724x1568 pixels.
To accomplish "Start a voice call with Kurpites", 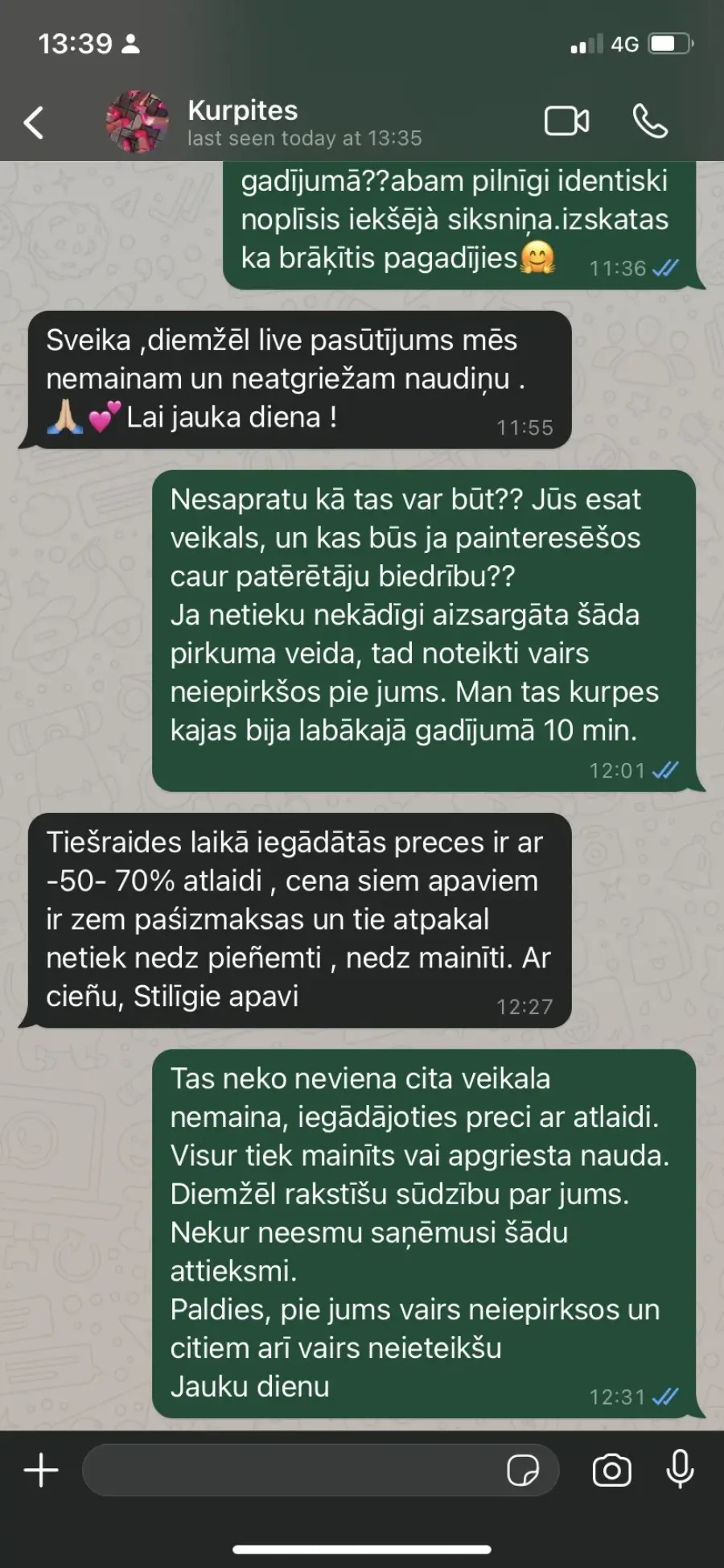I will 650,122.
